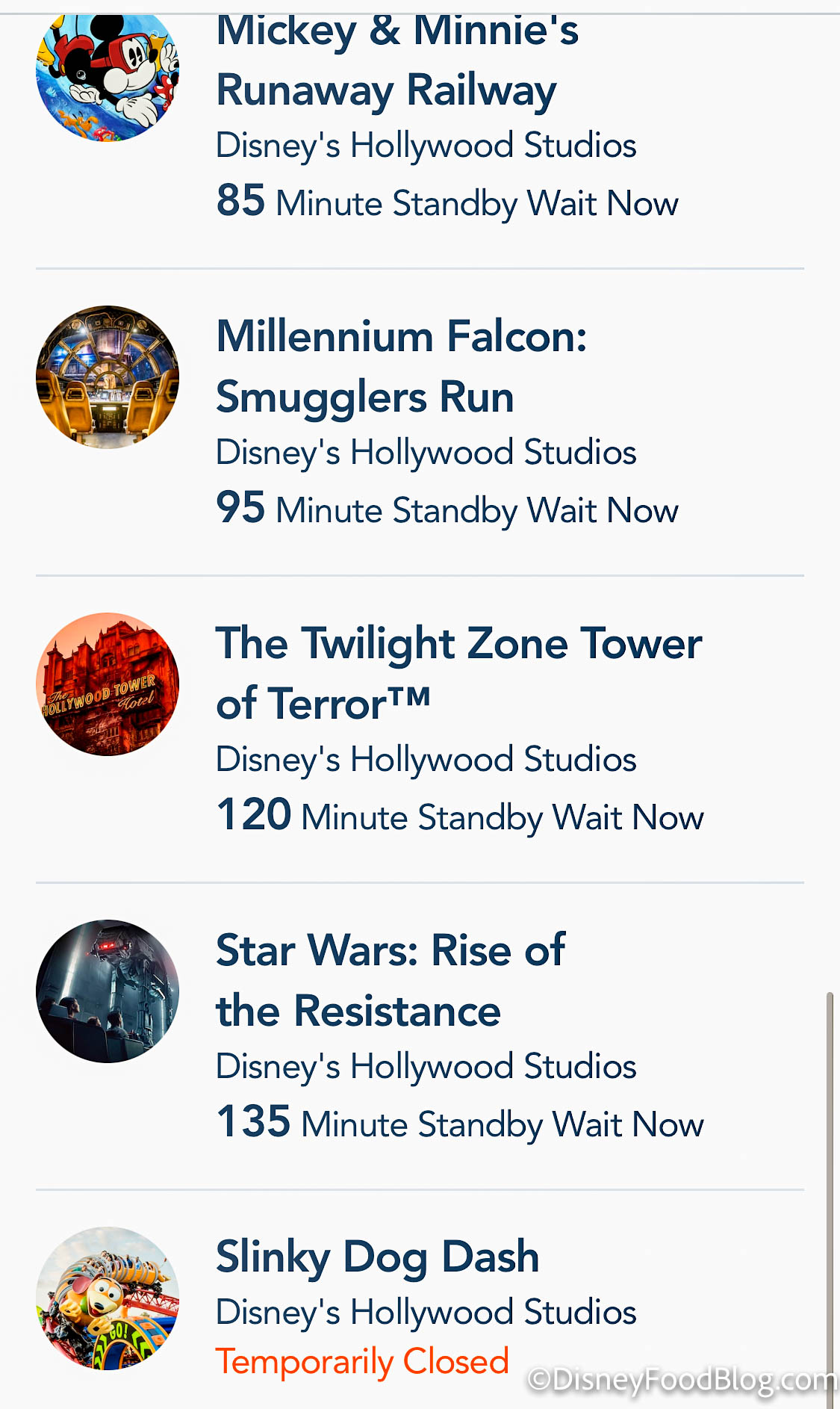Select Millennium Falcon: Smugglers Run

click(x=402, y=366)
